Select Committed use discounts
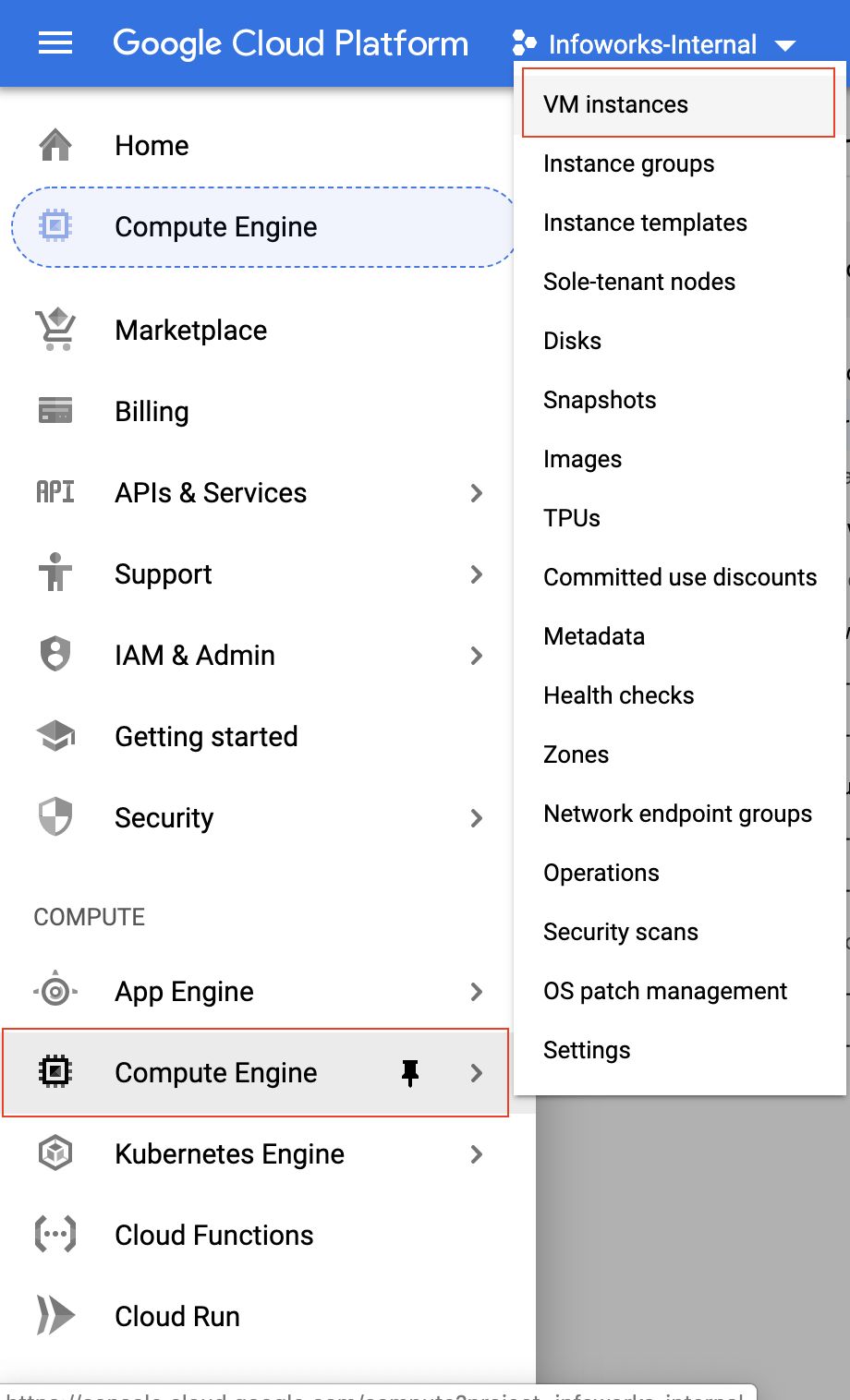850x1400 pixels. [x=679, y=577]
